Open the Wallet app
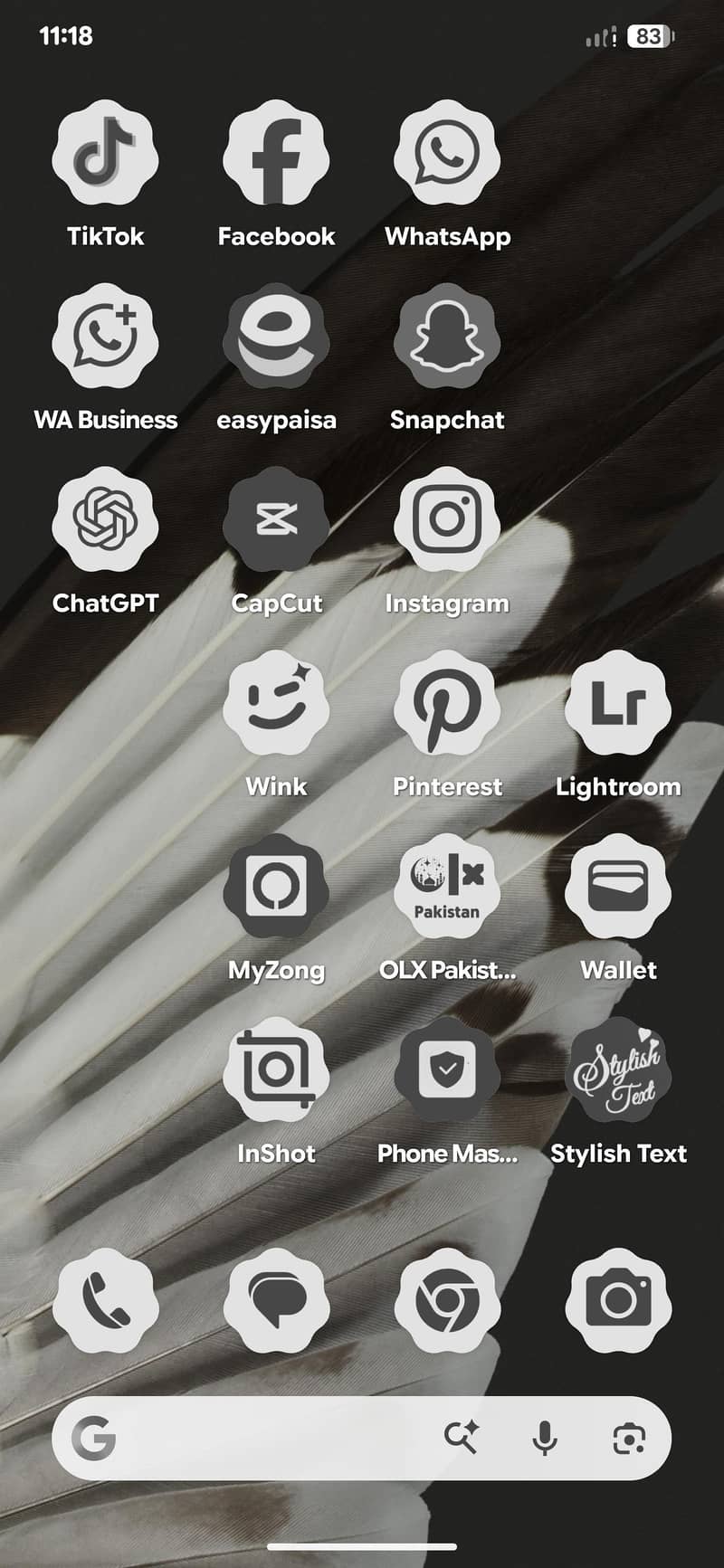The height and width of the screenshot is (1568, 724). tap(618, 889)
